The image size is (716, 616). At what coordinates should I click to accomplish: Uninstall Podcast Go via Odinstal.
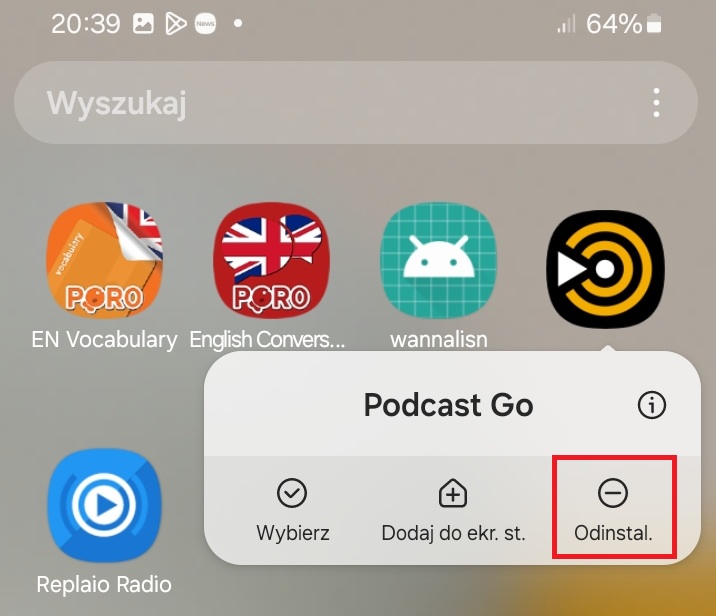pyautogui.click(x=613, y=507)
